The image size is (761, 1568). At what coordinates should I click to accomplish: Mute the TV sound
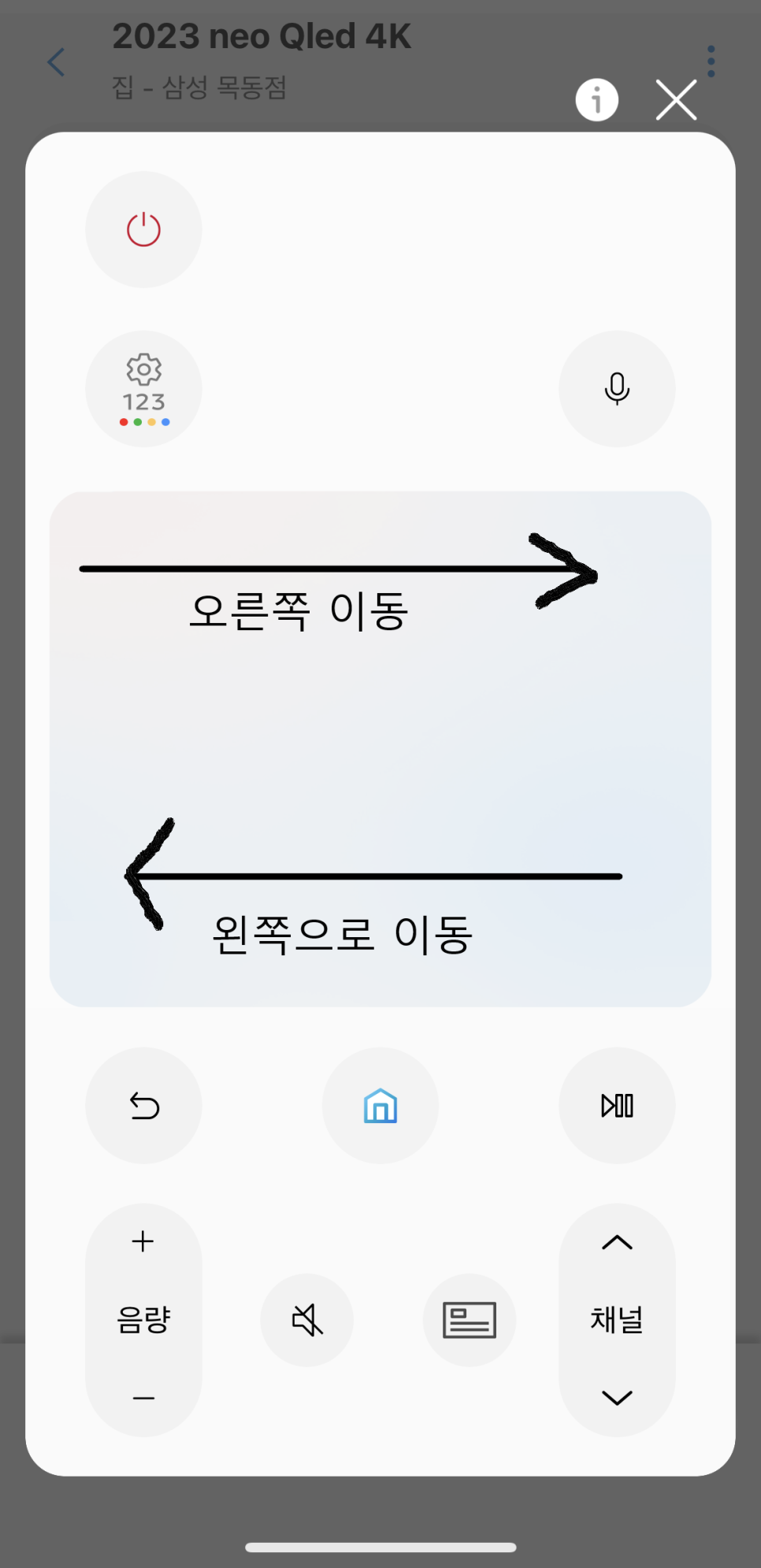tap(307, 1320)
